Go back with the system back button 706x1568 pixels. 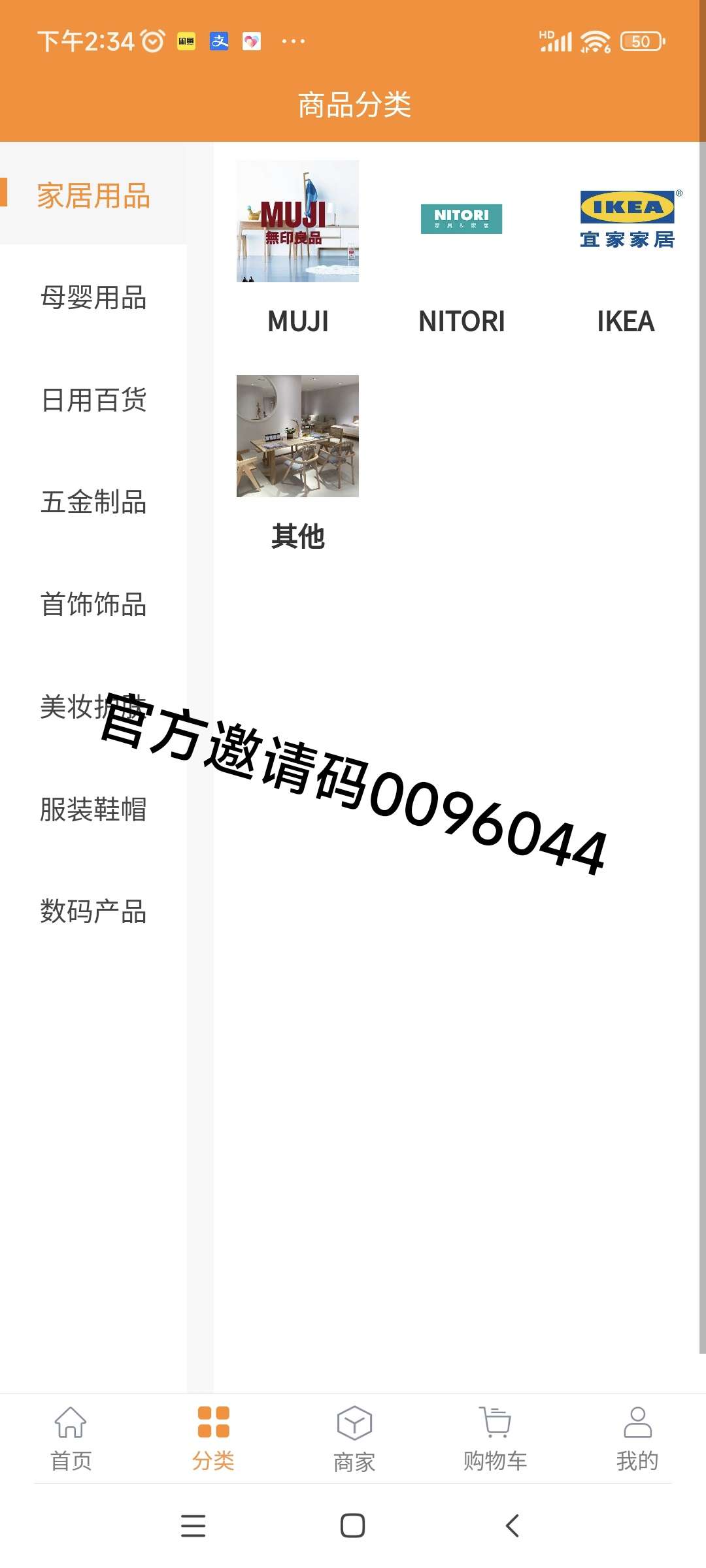click(513, 1526)
